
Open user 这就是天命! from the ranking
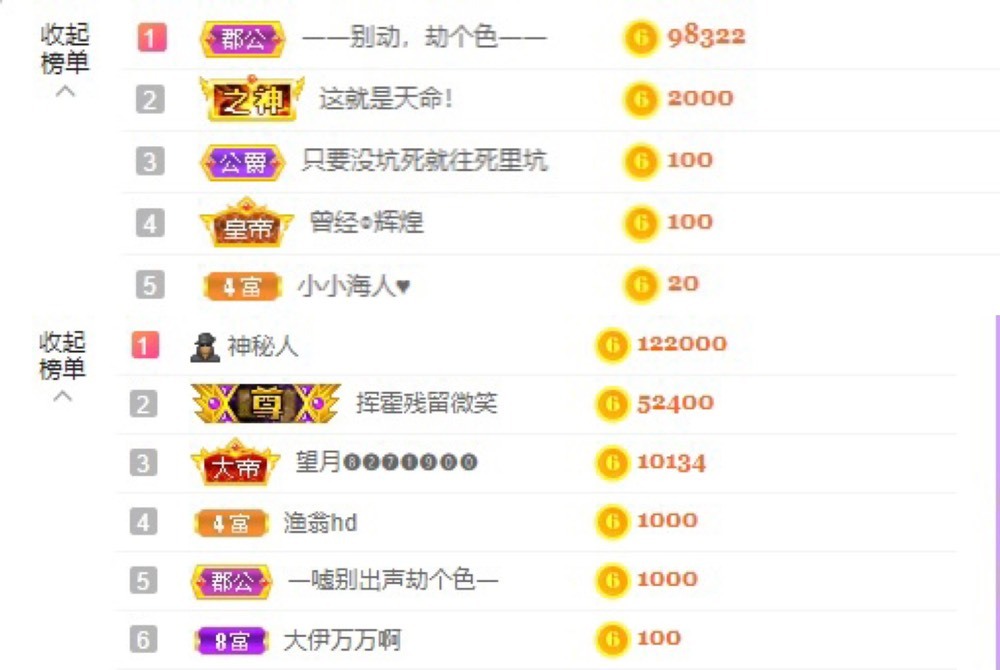pos(386,99)
